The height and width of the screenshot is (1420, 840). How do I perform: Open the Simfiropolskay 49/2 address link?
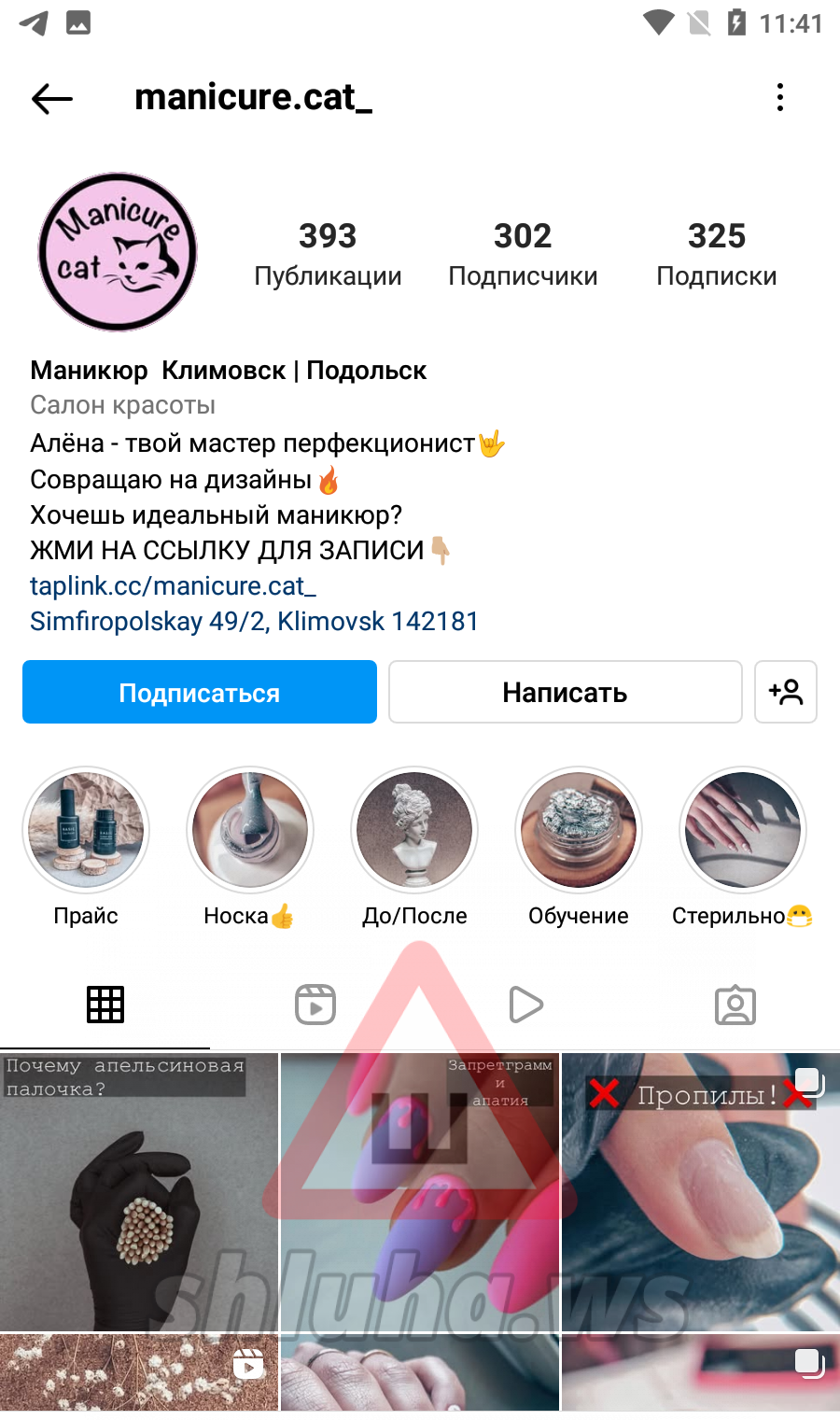pyautogui.click(x=254, y=621)
